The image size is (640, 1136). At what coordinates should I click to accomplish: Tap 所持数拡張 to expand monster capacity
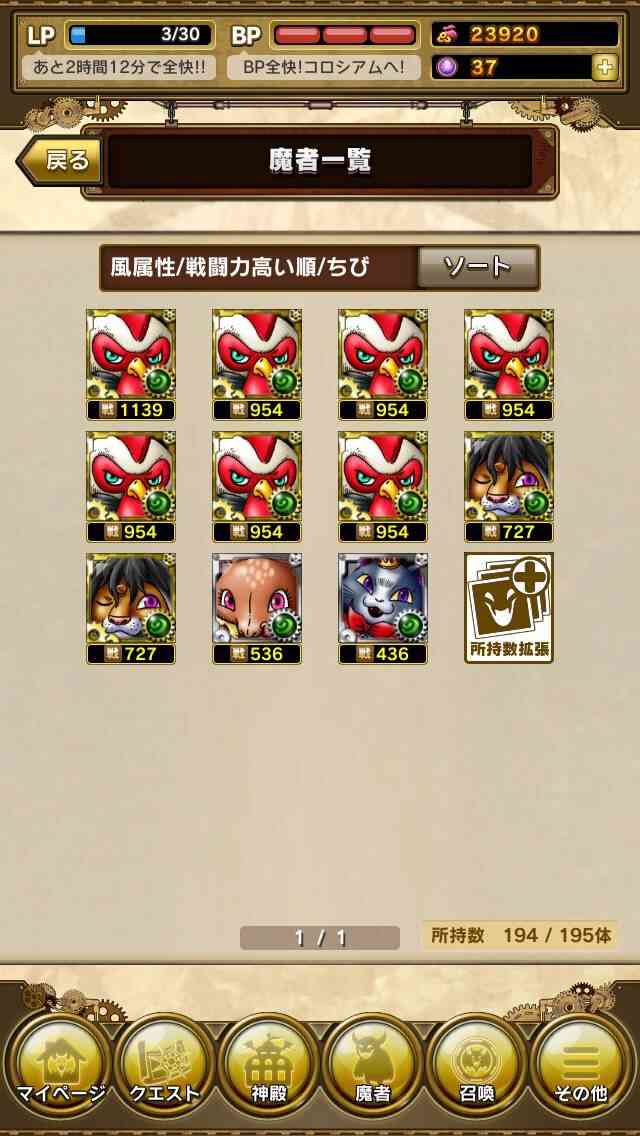point(509,608)
